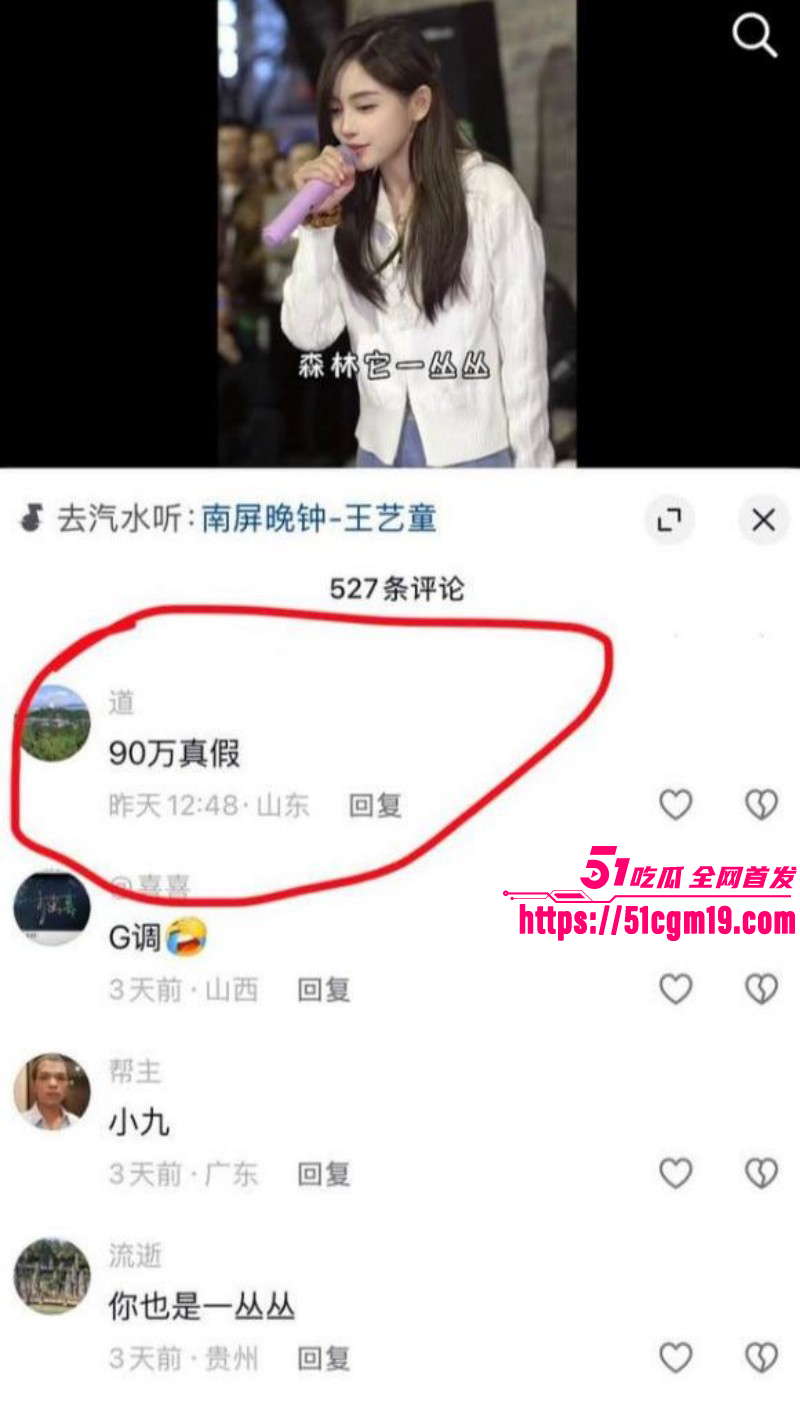This screenshot has width=800, height=1404.
Task: Like the comment '你也是一丛丛'
Action: tap(675, 1358)
